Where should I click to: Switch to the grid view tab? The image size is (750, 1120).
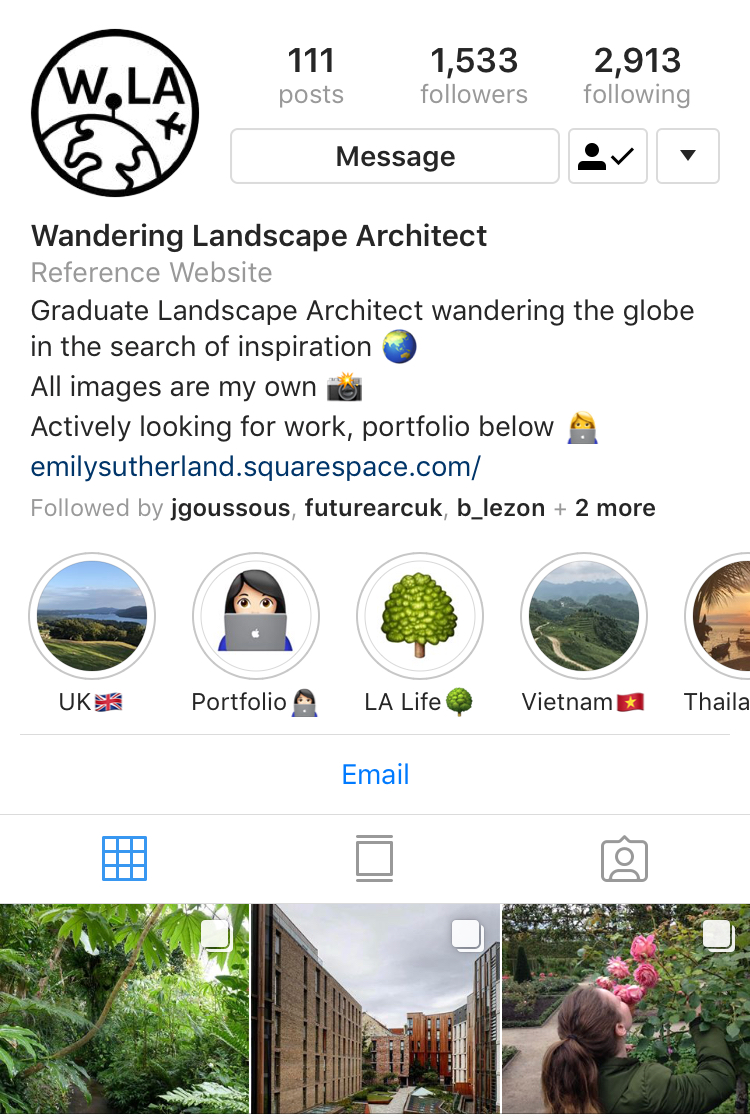click(124, 859)
